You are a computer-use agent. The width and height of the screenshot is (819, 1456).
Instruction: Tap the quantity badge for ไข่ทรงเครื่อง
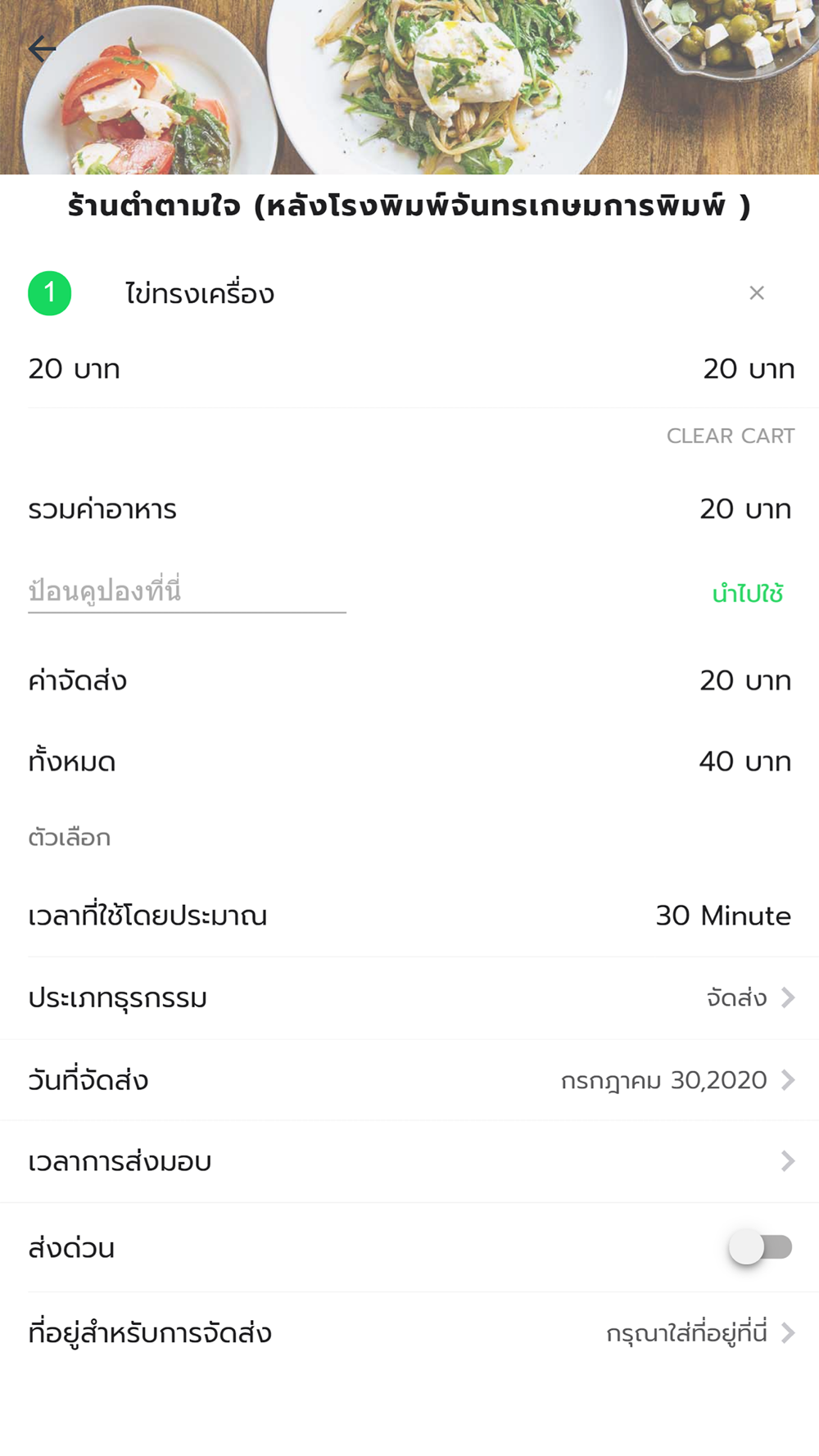pos(50,293)
